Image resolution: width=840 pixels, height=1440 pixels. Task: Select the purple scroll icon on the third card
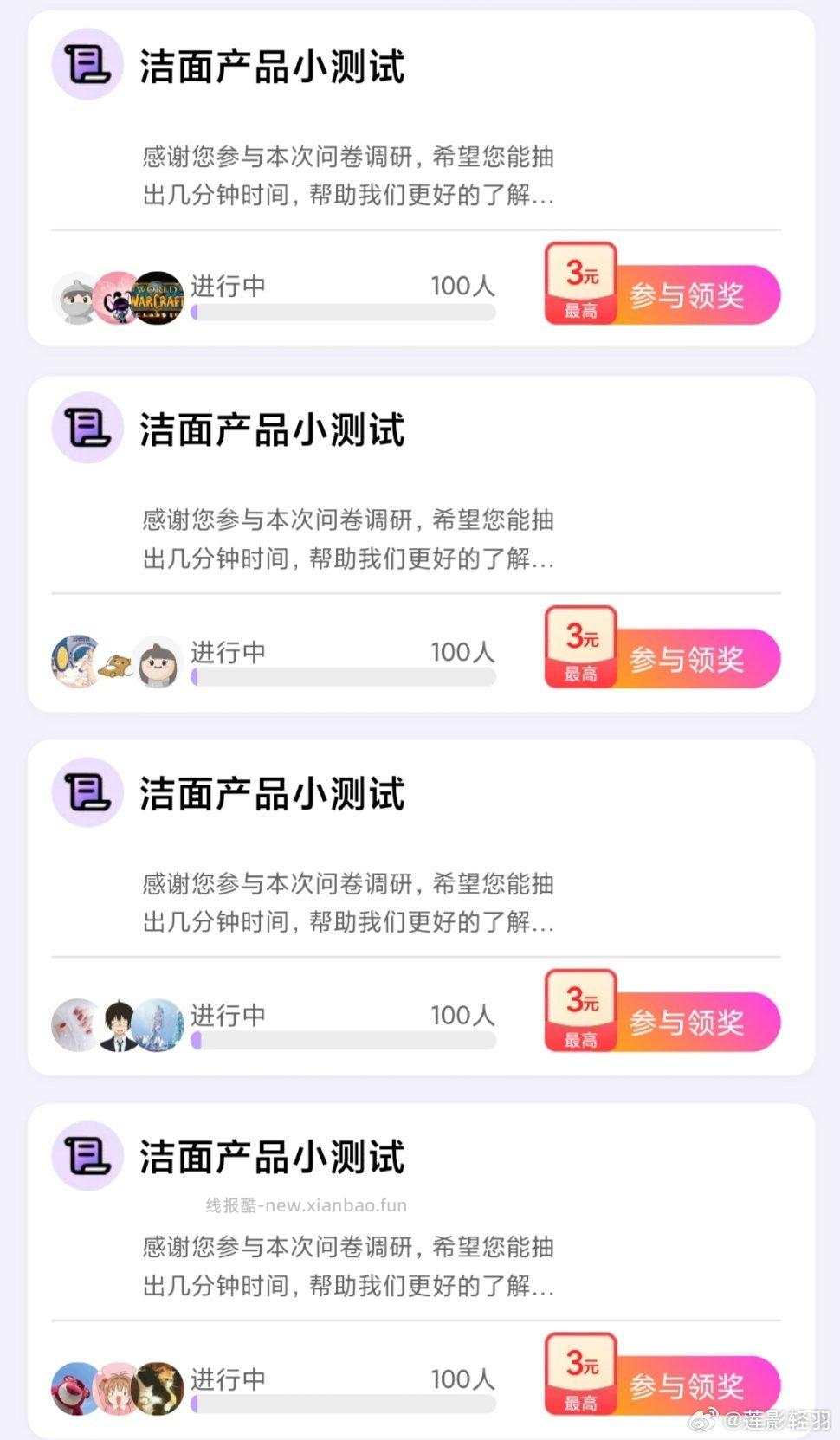[x=86, y=793]
